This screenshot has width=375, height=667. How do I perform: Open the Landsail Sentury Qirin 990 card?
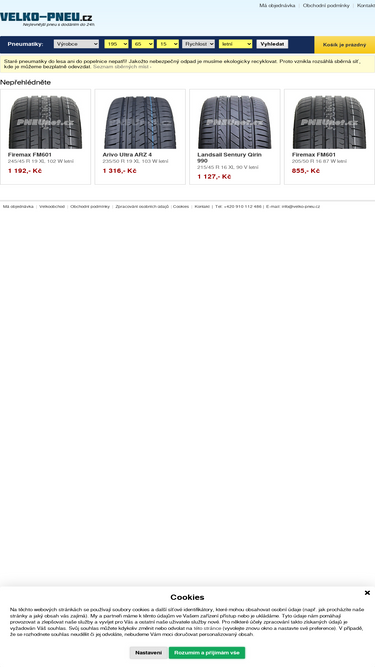235,137
